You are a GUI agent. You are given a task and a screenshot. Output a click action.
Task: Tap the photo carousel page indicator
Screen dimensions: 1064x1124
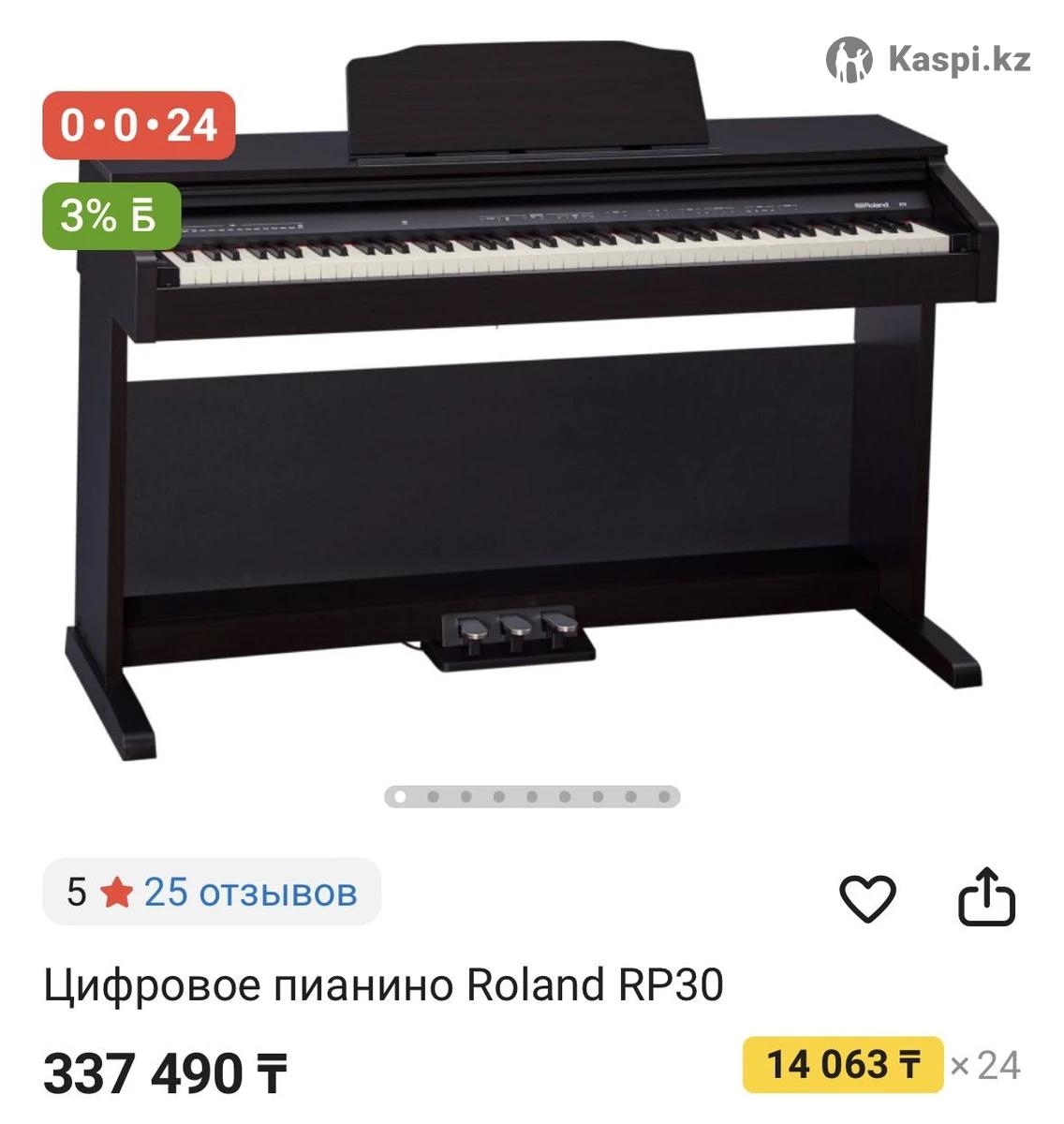pos(532,797)
